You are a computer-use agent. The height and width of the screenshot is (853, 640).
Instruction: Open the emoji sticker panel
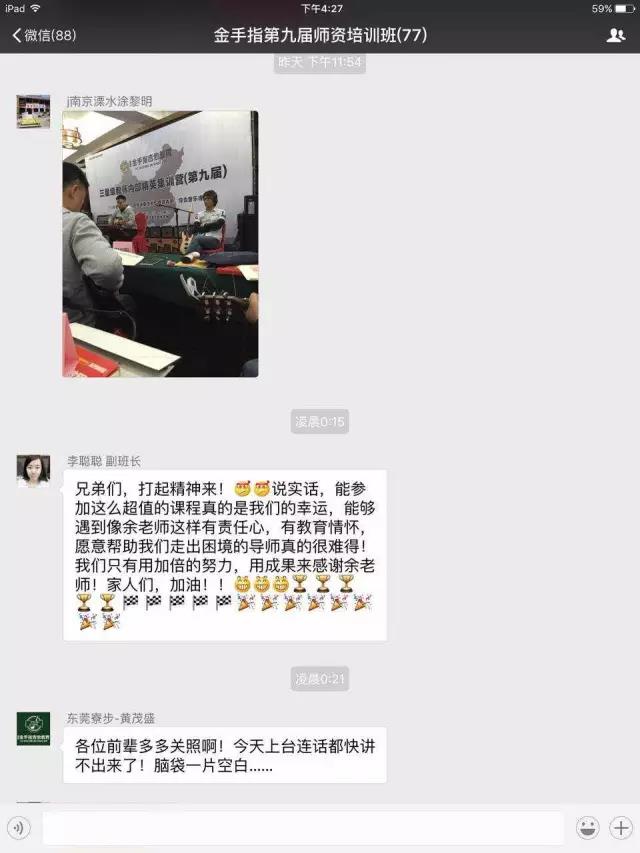[588, 828]
